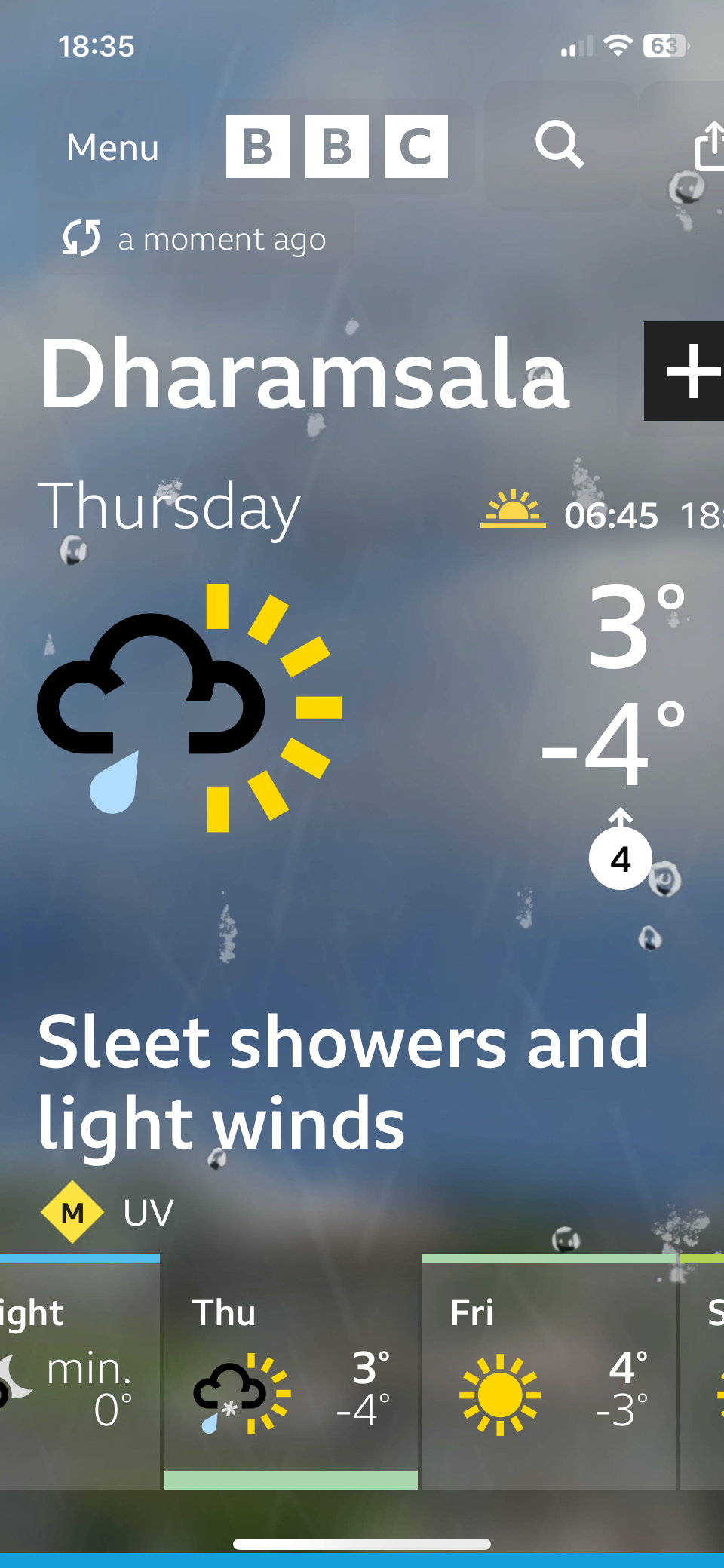The height and width of the screenshot is (1568, 724).
Task: Select the Thu forecast tab
Action: point(290,1373)
